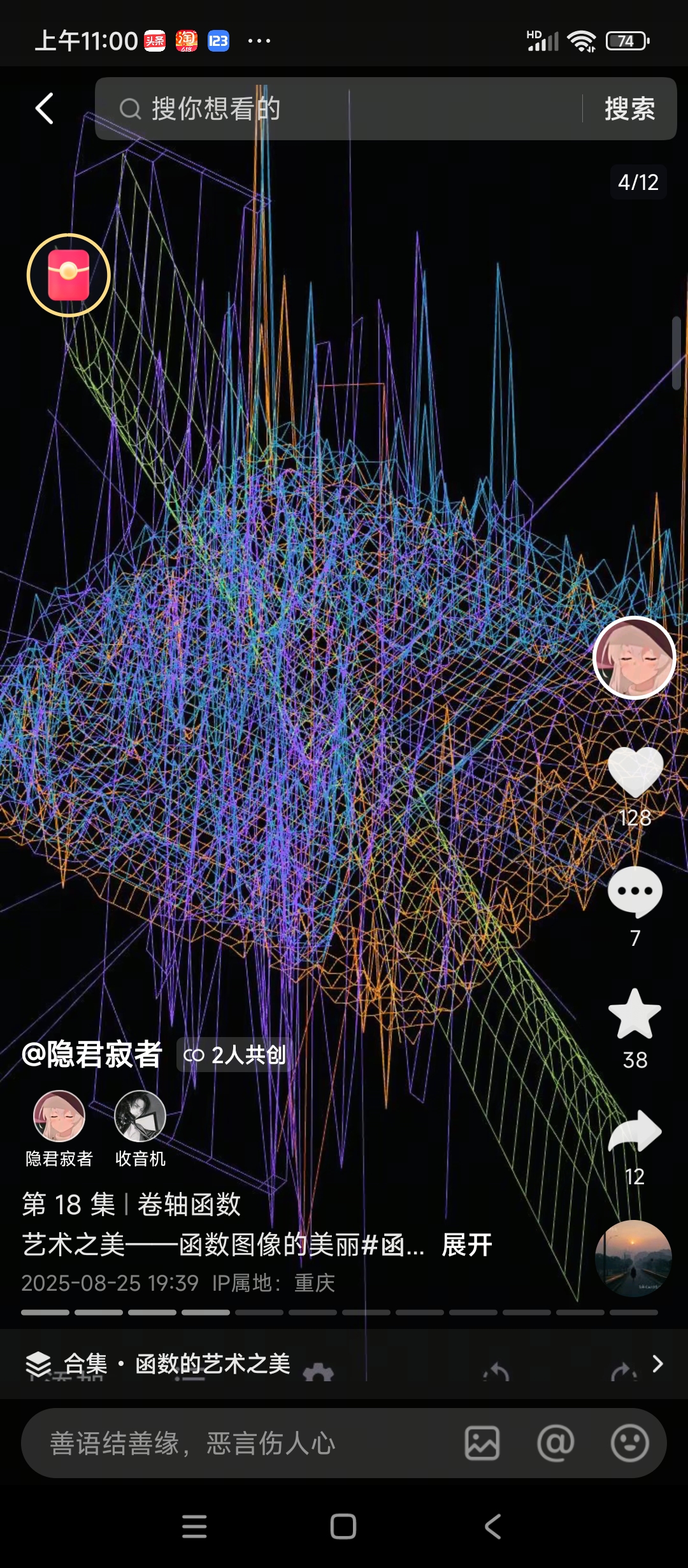The image size is (688, 1568).
Task: Open the 合集·函数的艺术之美 collection chevron
Action: (x=659, y=1363)
